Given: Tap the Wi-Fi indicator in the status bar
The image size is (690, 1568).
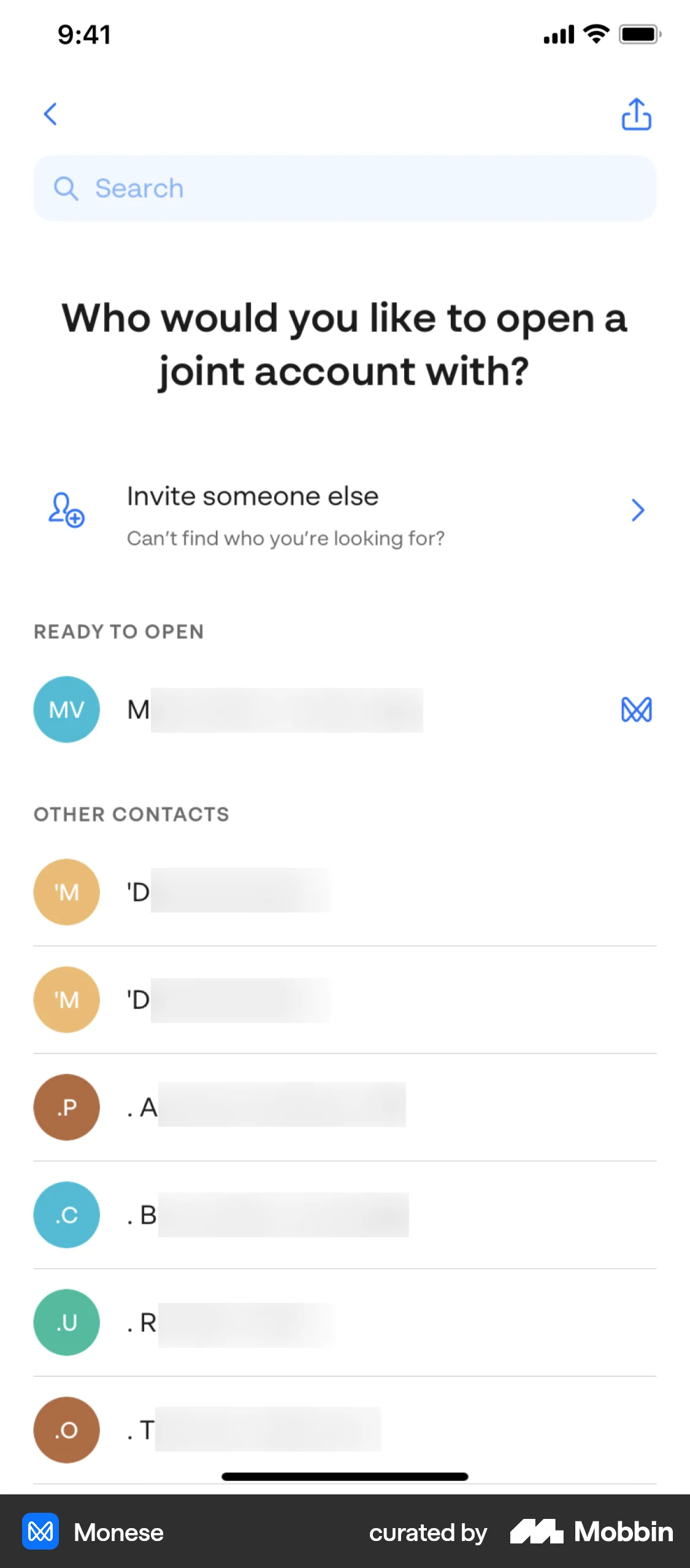Looking at the screenshot, I should pos(594,34).
